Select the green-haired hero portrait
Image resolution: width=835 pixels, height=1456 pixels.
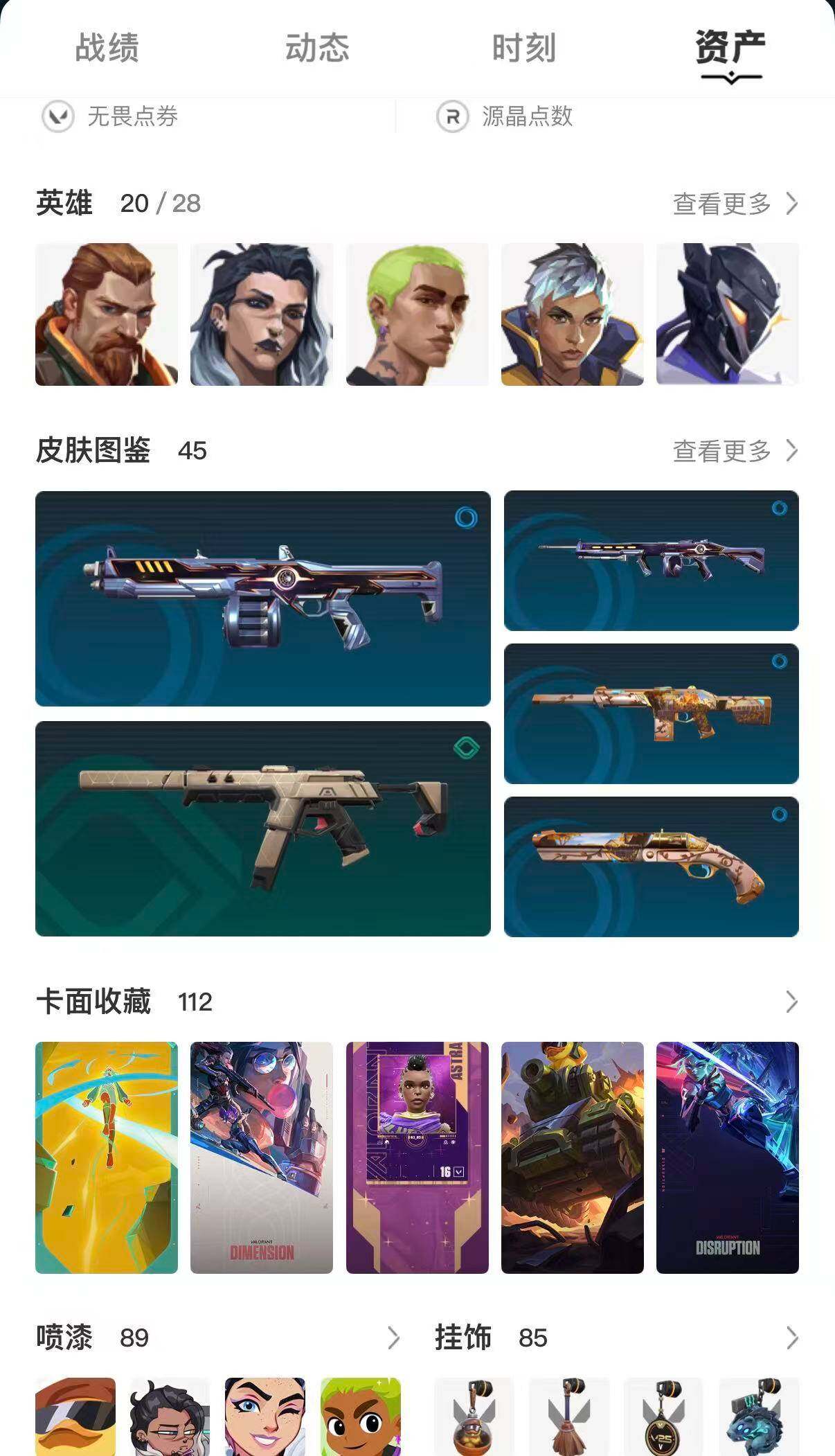pyautogui.click(x=417, y=314)
